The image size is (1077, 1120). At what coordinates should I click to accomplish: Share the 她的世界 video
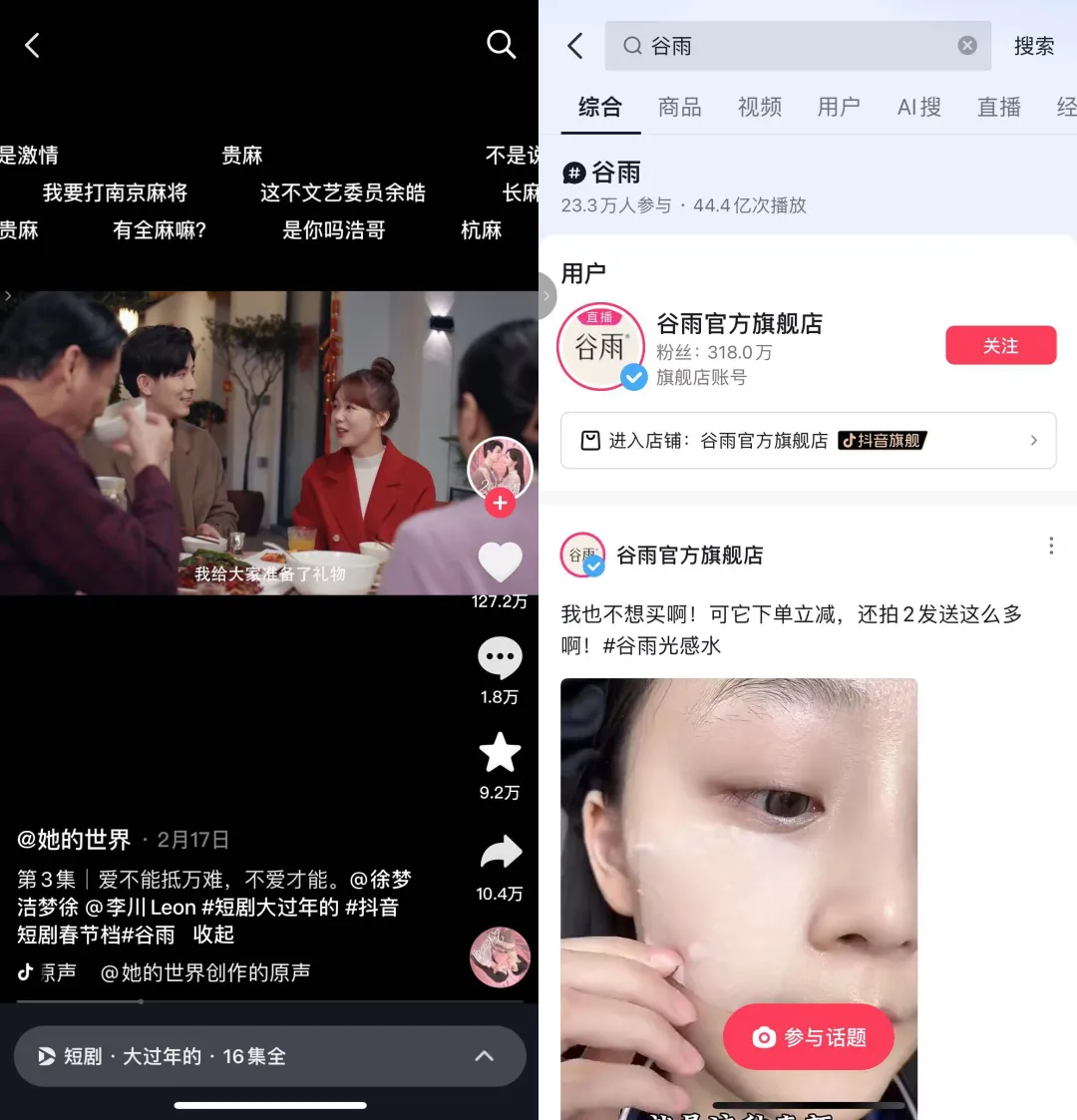click(x=500, y=854)
